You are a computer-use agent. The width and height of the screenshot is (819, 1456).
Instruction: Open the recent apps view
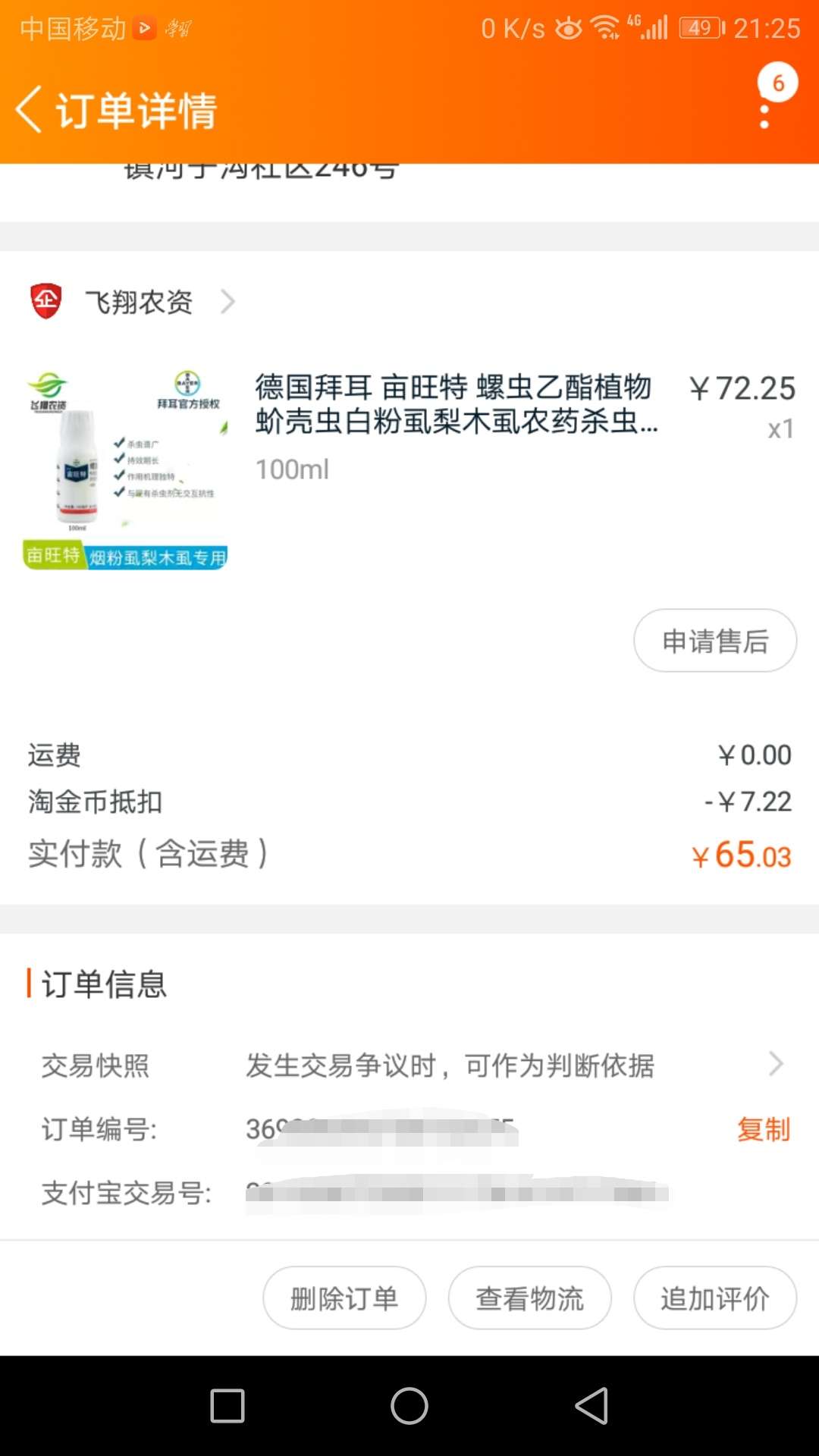pyautogui.click(x=227, y=1406)
